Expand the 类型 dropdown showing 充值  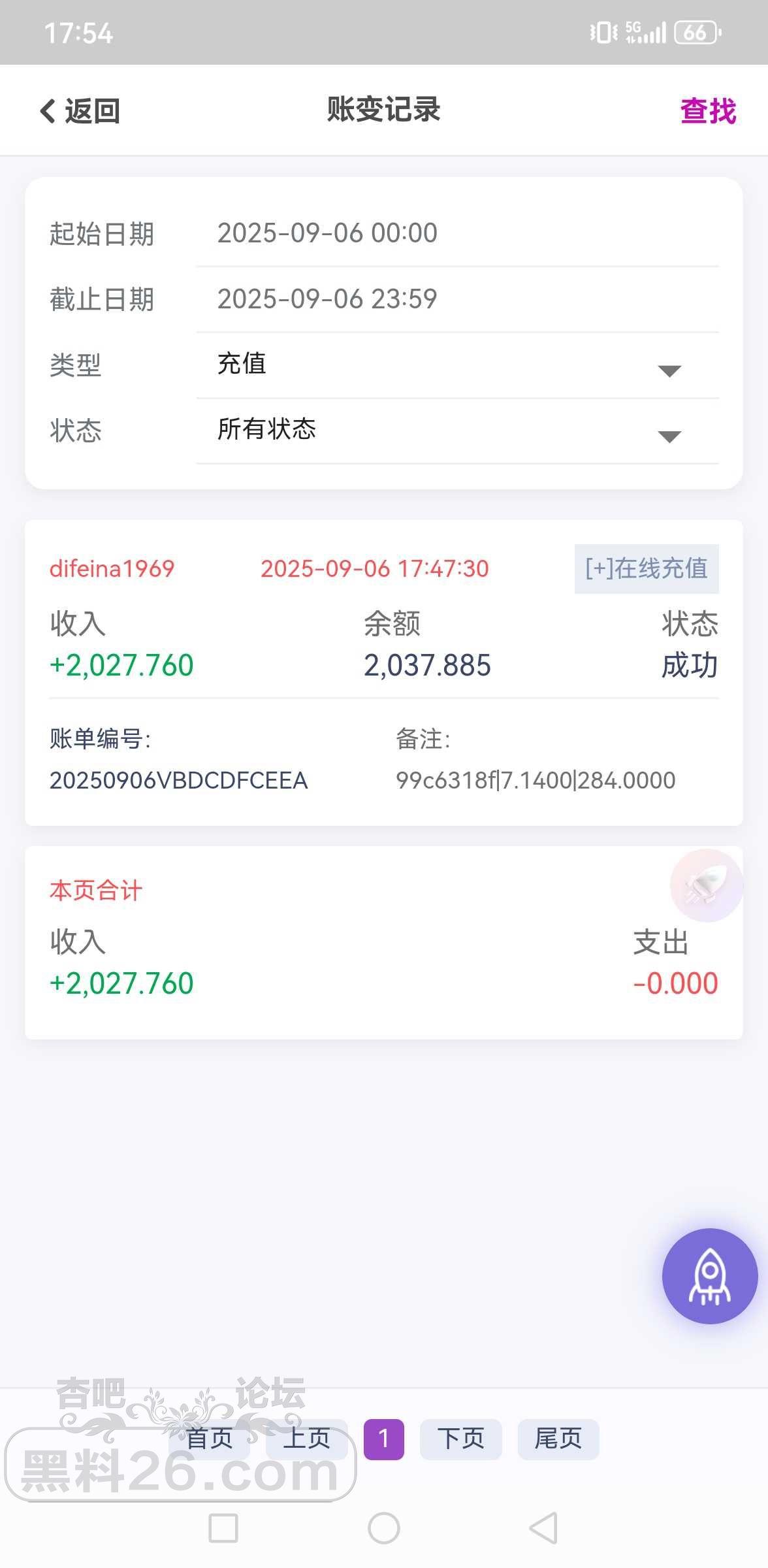coord(457,365)
